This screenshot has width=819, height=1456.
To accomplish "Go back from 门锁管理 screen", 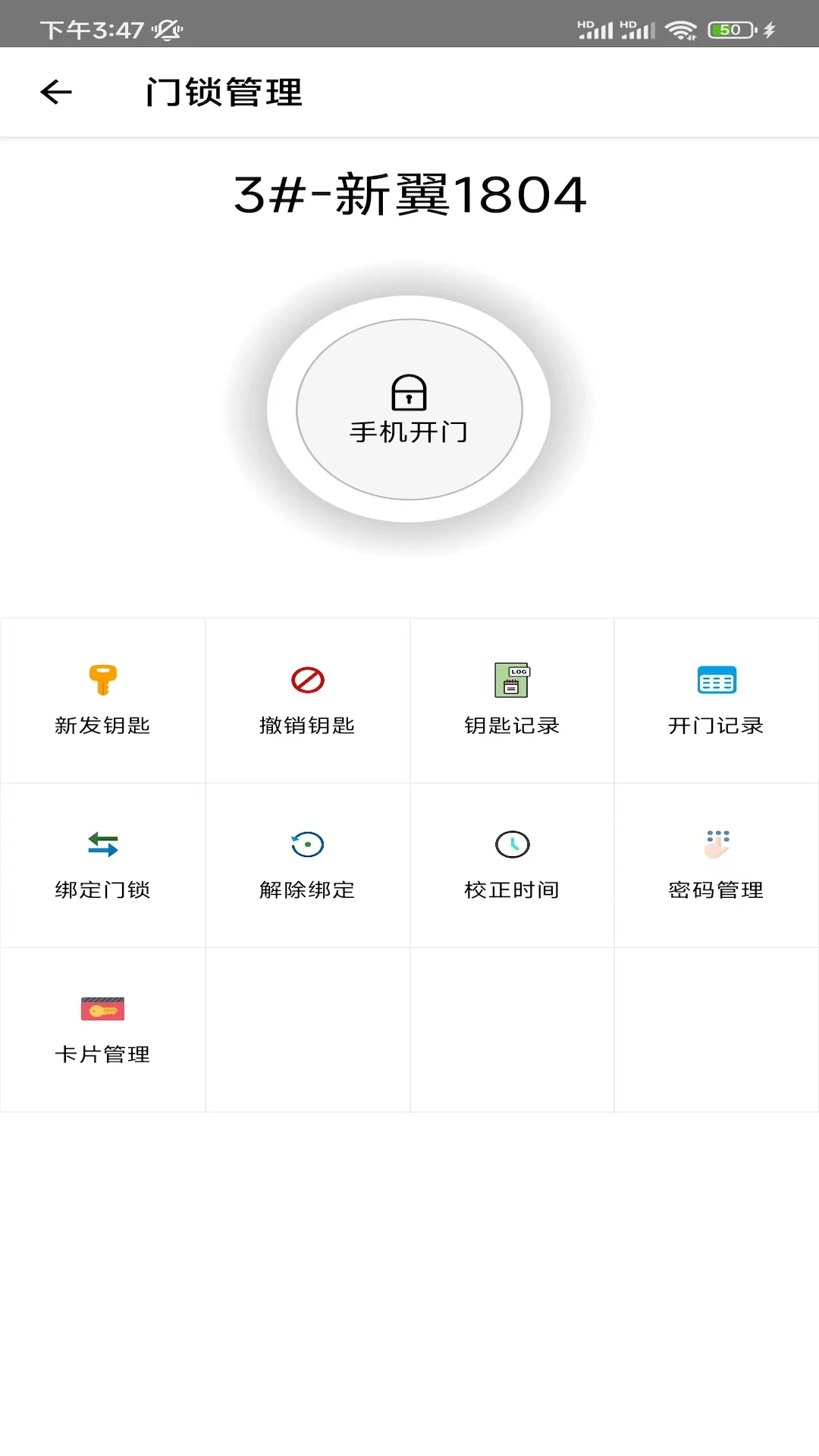I will (x=56, y=93).
